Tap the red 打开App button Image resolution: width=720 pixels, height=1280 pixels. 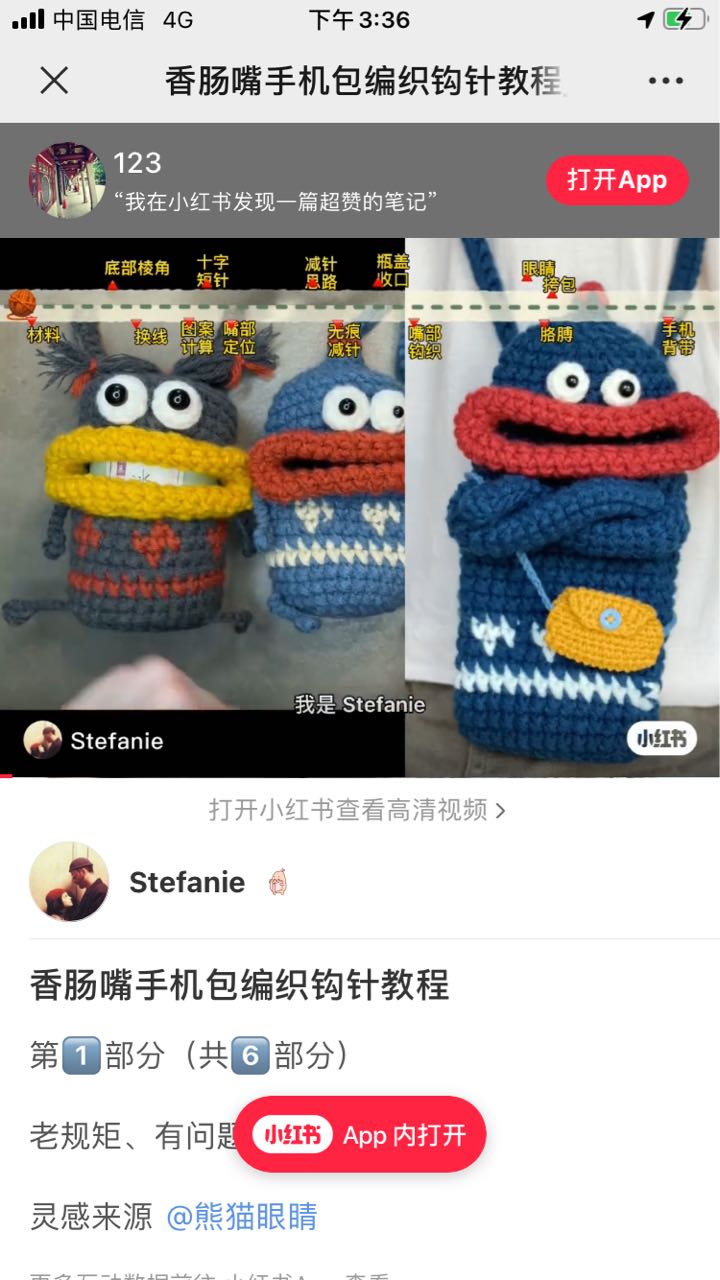pyautogui.click(x=616, y=180)
